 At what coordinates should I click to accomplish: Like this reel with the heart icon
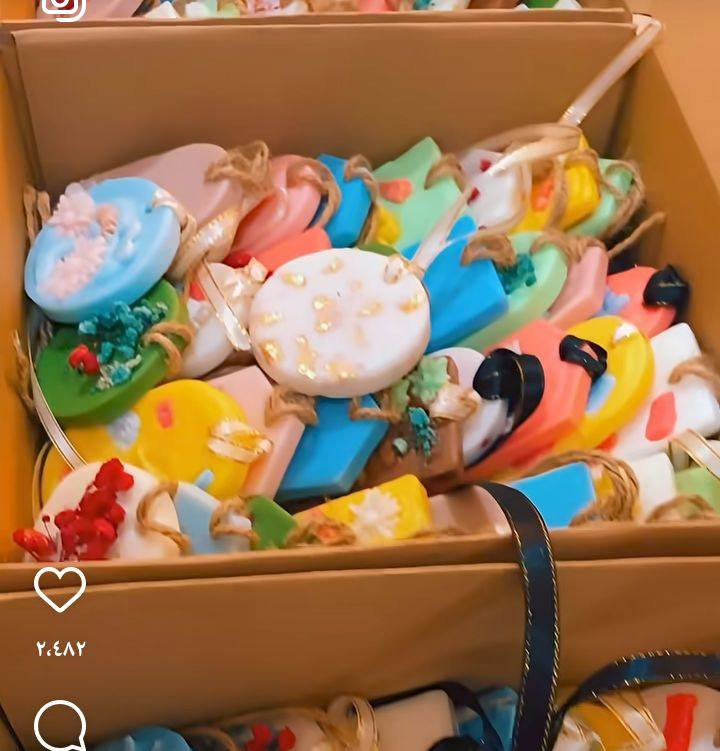pos(60,589)
